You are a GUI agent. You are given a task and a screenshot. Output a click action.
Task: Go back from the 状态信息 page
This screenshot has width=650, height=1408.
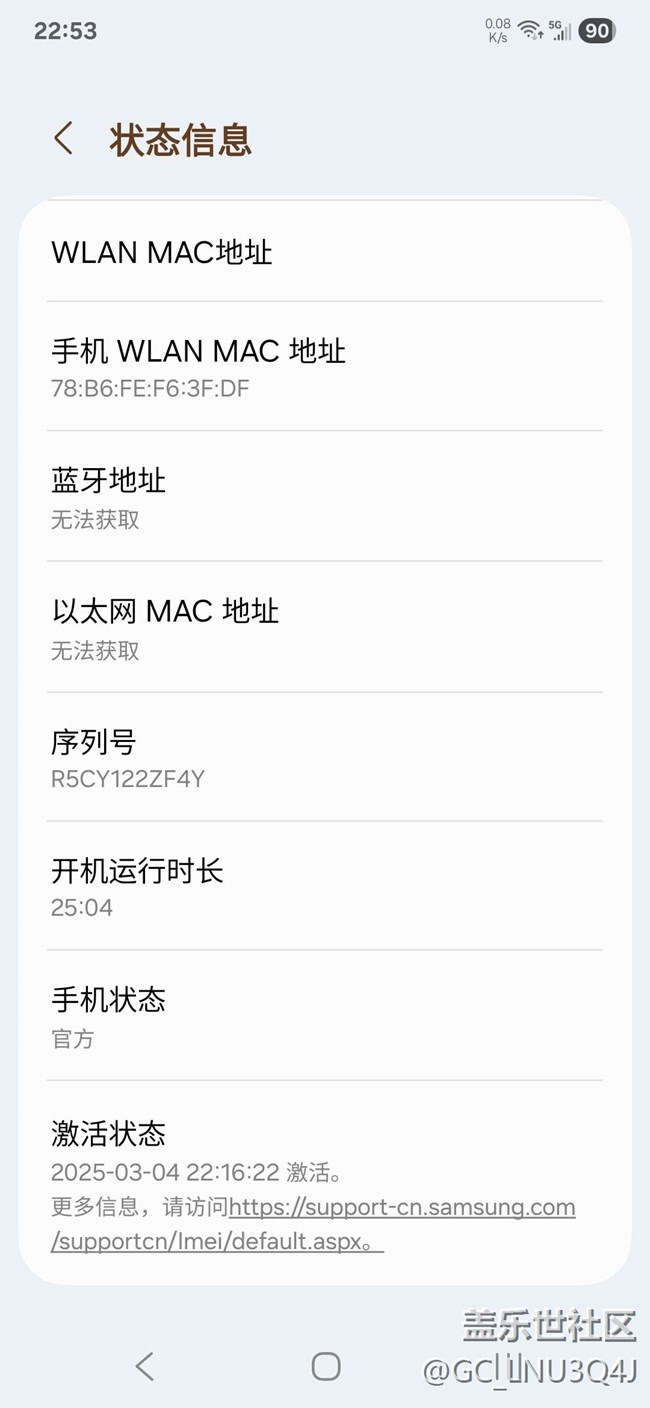(x=64, y=139)
